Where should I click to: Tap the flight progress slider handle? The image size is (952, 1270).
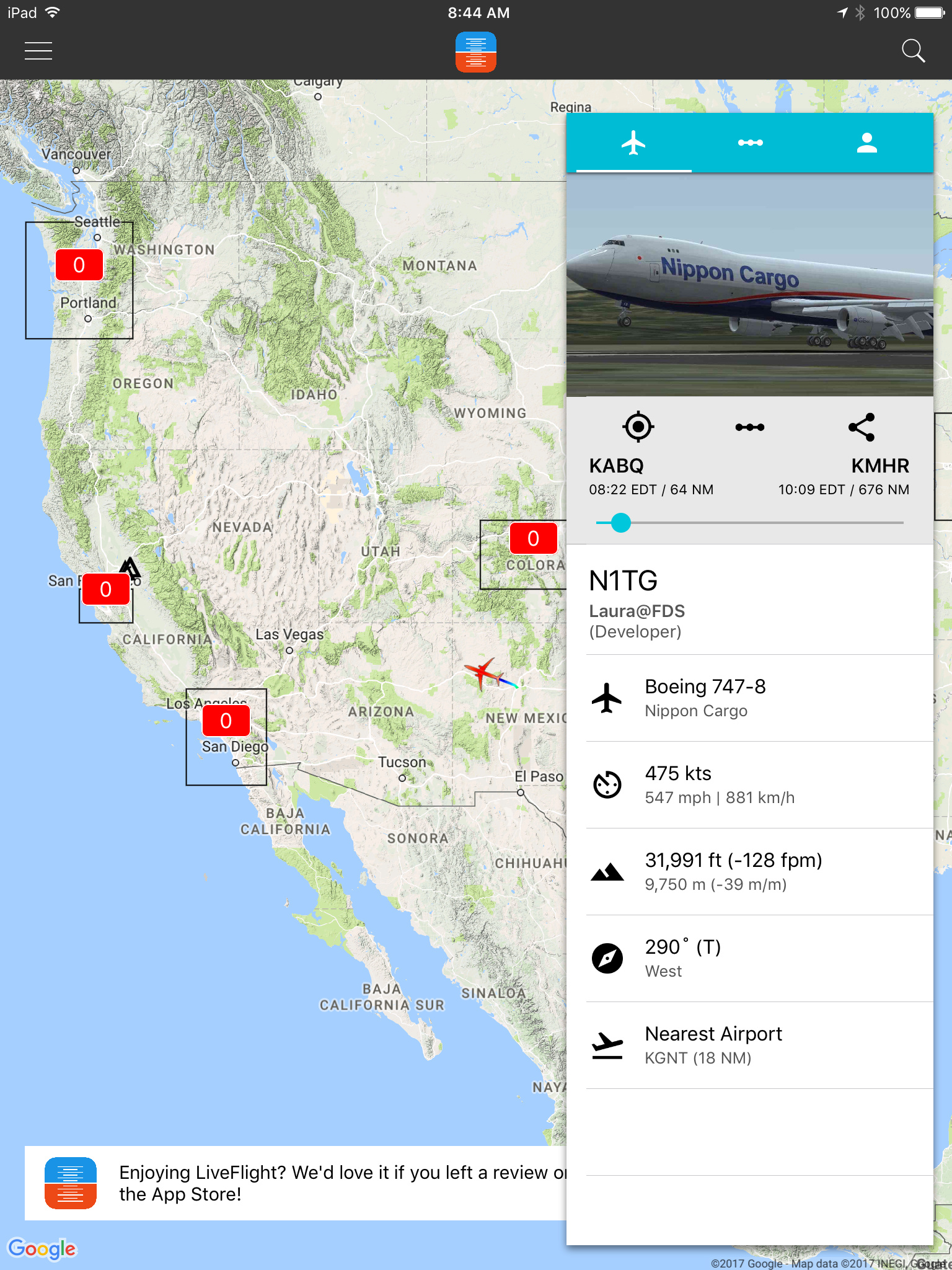tap(620, 523)
